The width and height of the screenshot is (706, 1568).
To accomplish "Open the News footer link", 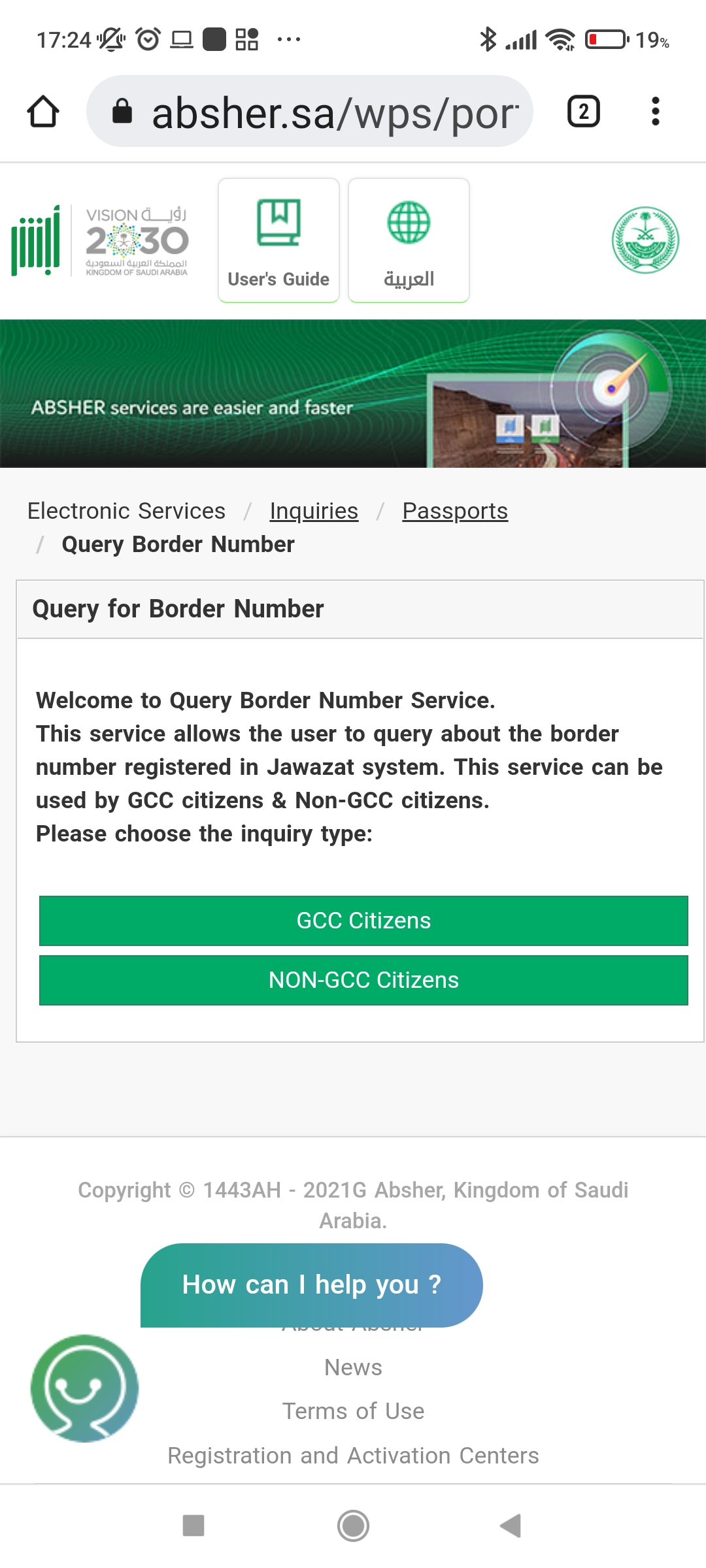I will (353, 1367).
